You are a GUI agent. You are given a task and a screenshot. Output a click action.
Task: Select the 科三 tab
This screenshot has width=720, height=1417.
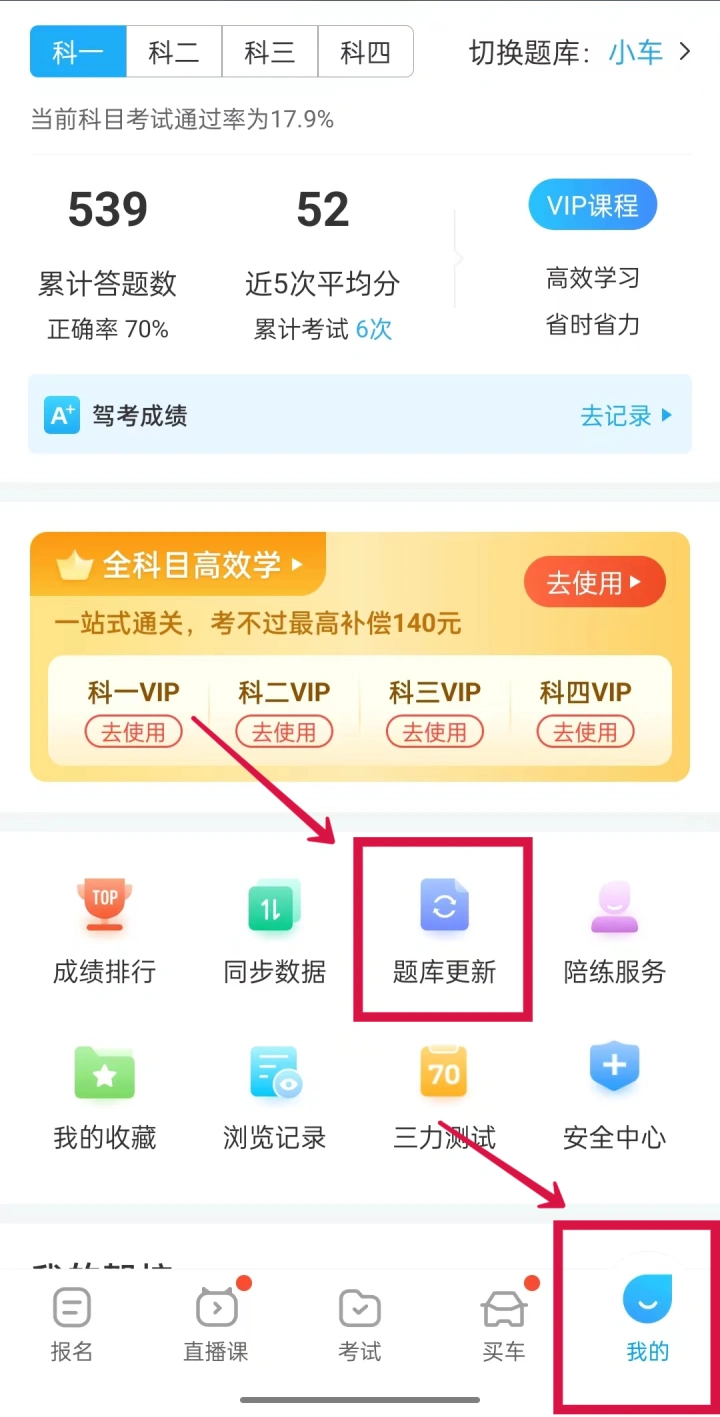point(270,52)
